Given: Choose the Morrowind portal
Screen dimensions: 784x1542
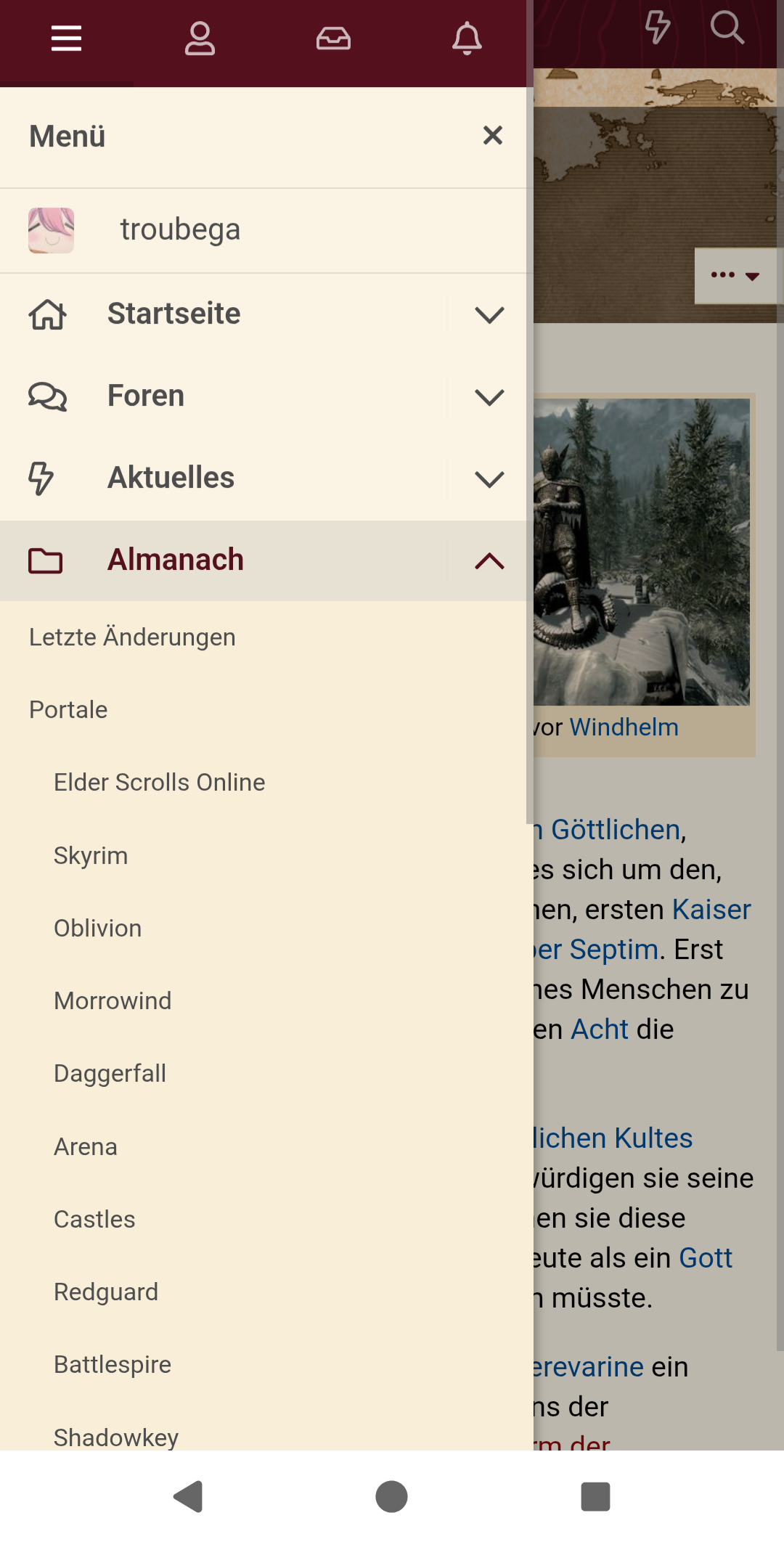Looking at the screenshot, I should (x=113, y=1001).
